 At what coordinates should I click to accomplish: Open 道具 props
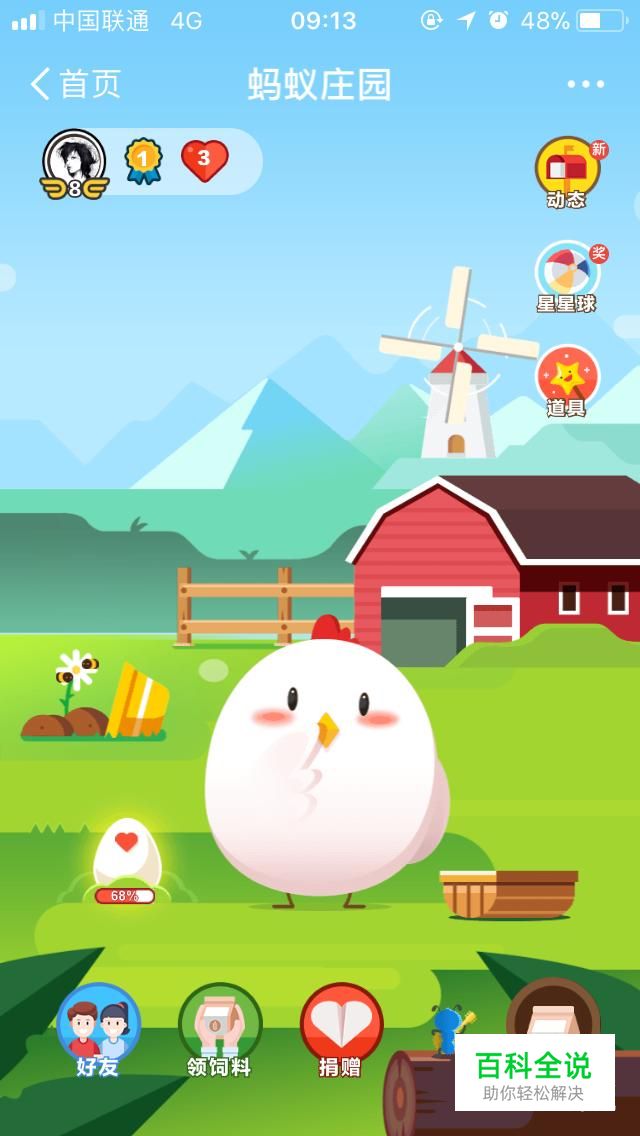568,382
